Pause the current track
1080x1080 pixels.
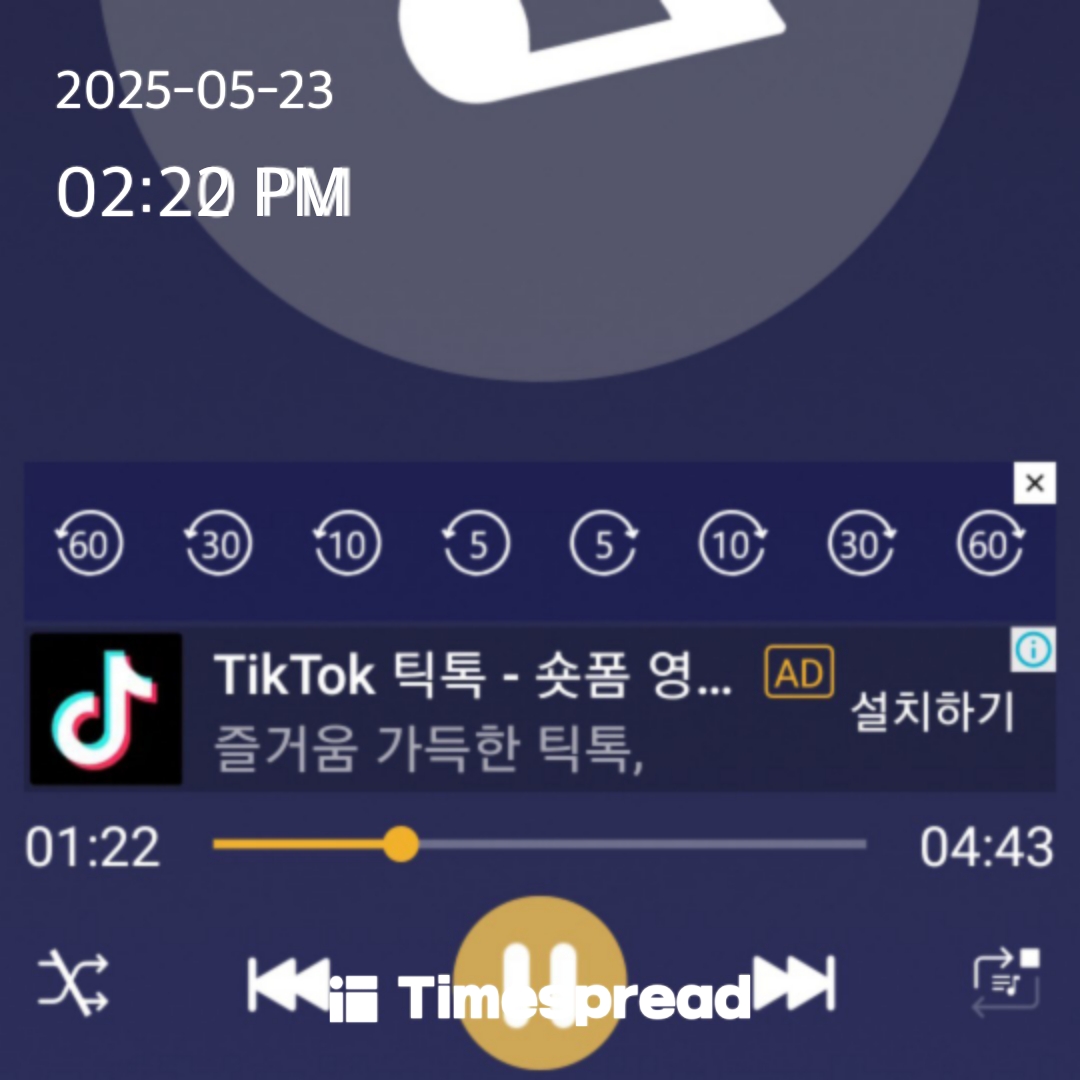click(x=540, y=982)
